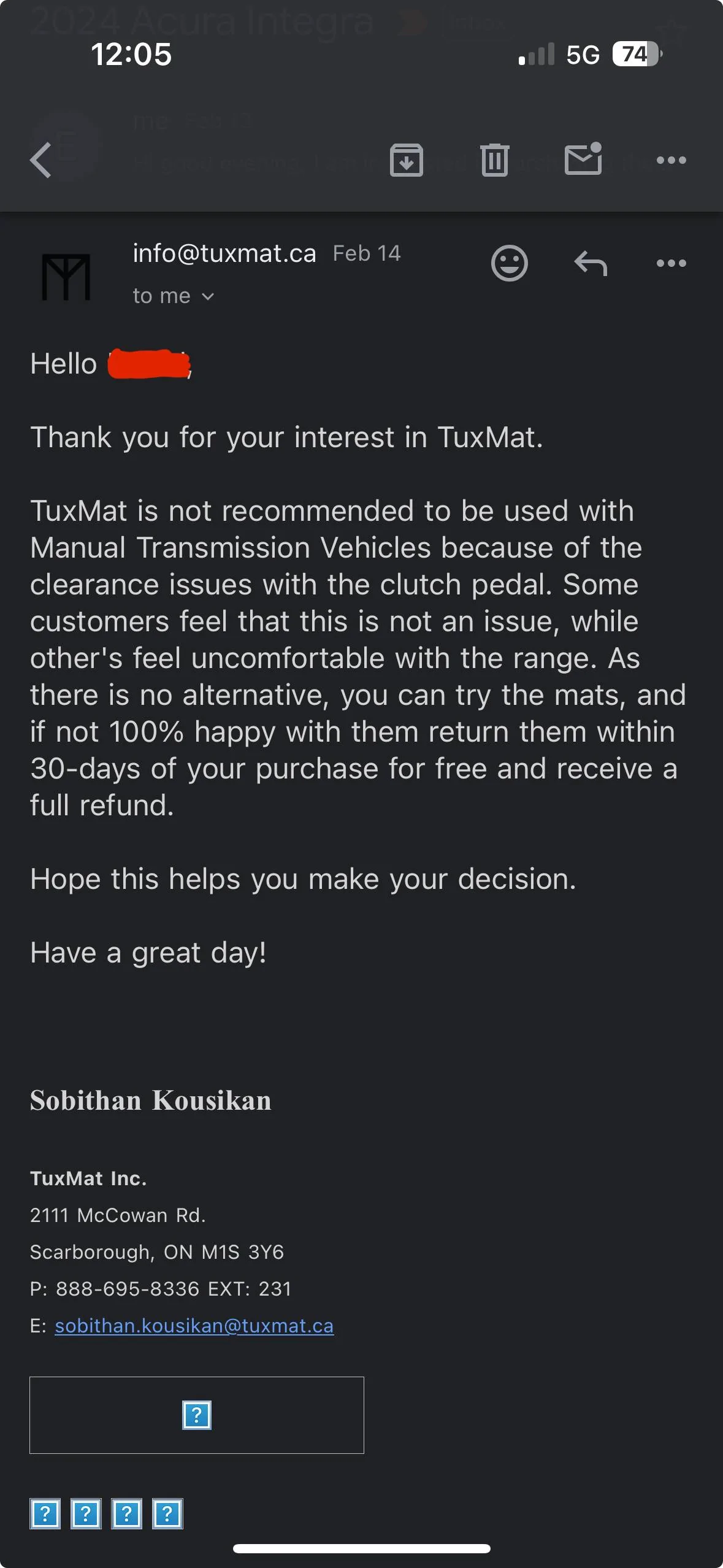Open the message options menu next to reply
Viewport: 723px width, 1568px height.
click(671, 264)
